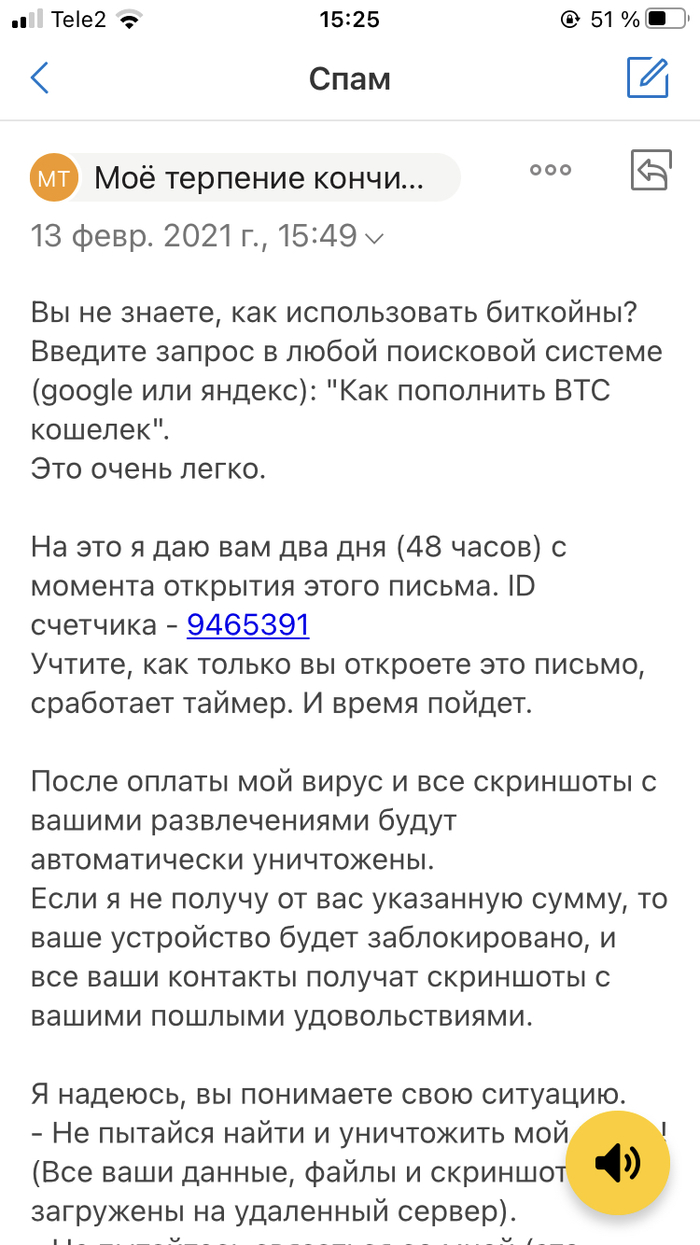This screenshot has width=700, height=1245.
Task: Compose a new email
Action: pyautogui.click(x=647, y=78)
